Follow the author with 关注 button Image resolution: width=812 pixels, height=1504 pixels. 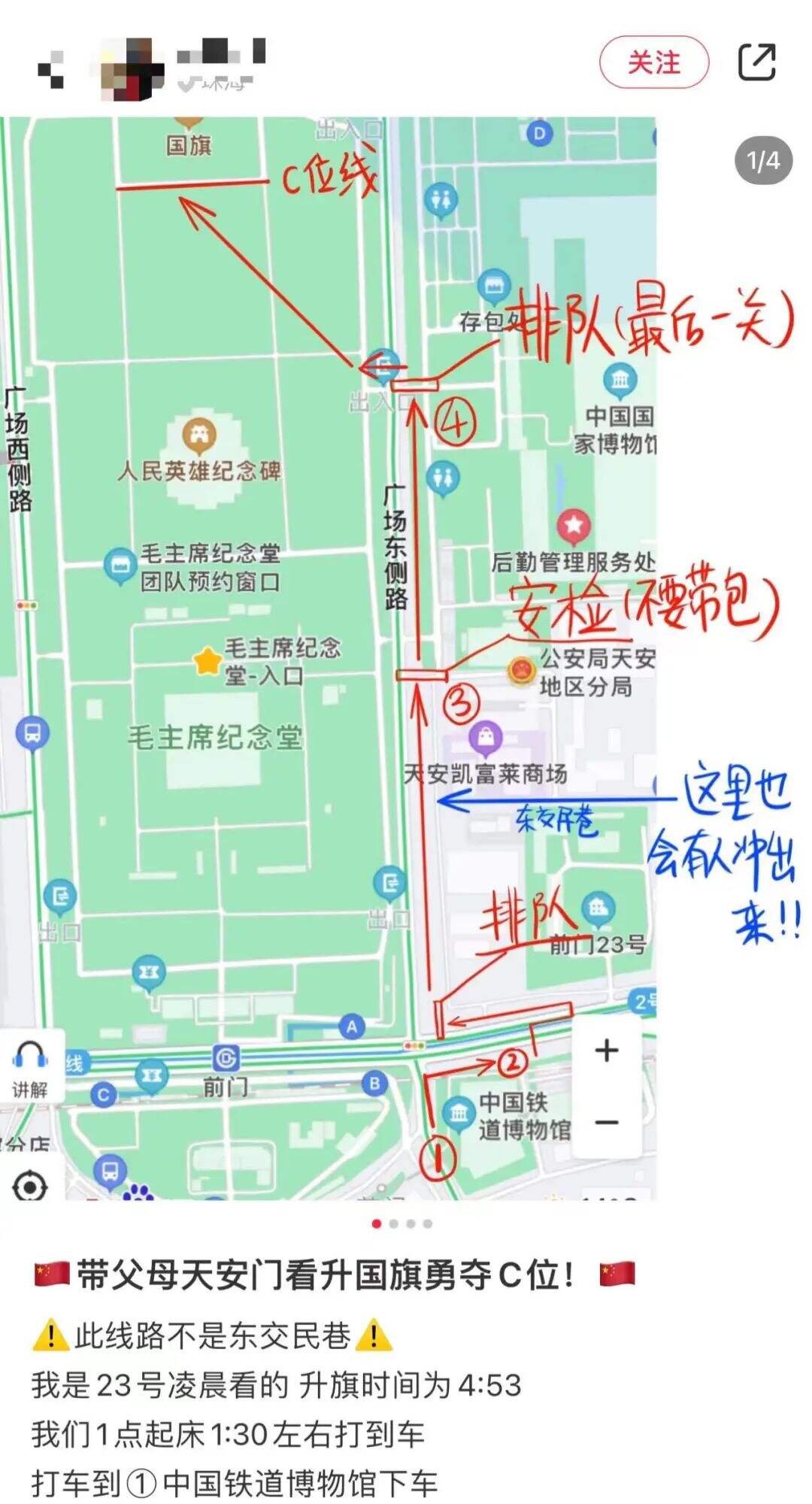[x=653, y=62]
